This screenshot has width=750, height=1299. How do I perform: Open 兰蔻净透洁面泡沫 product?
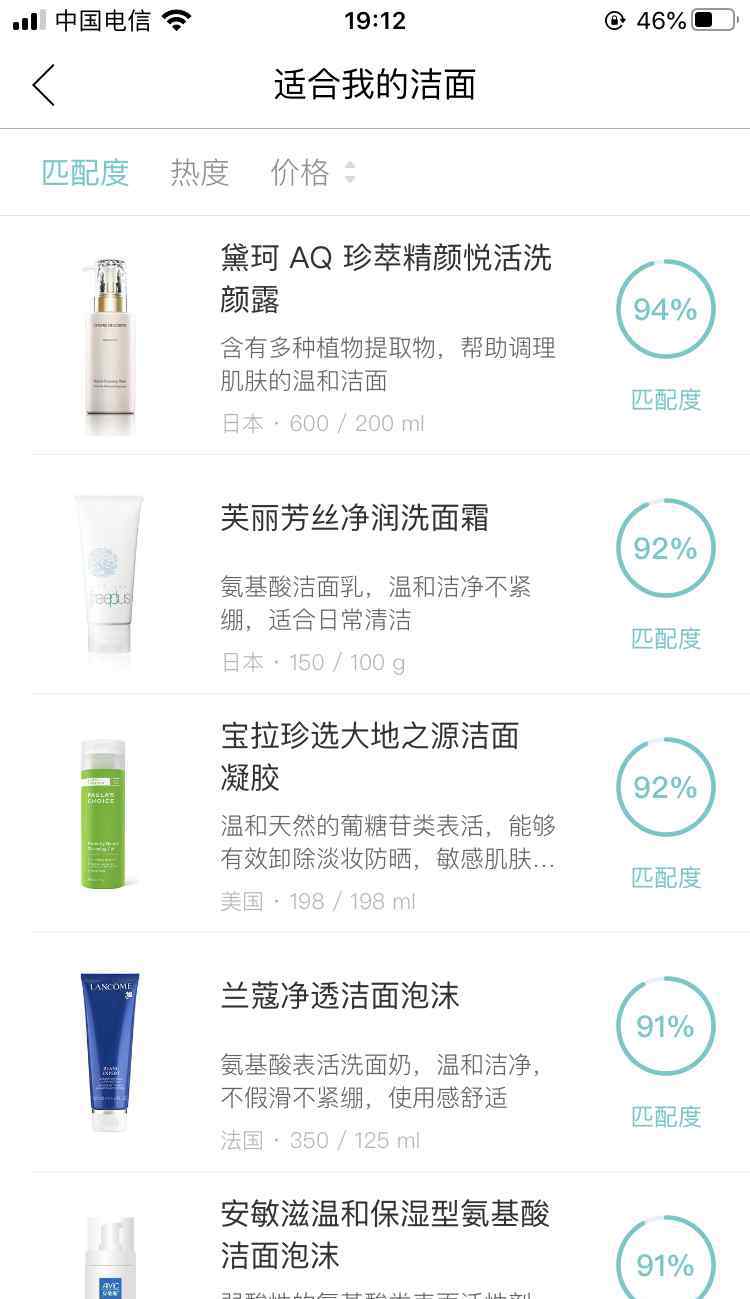tap(340, 996)
